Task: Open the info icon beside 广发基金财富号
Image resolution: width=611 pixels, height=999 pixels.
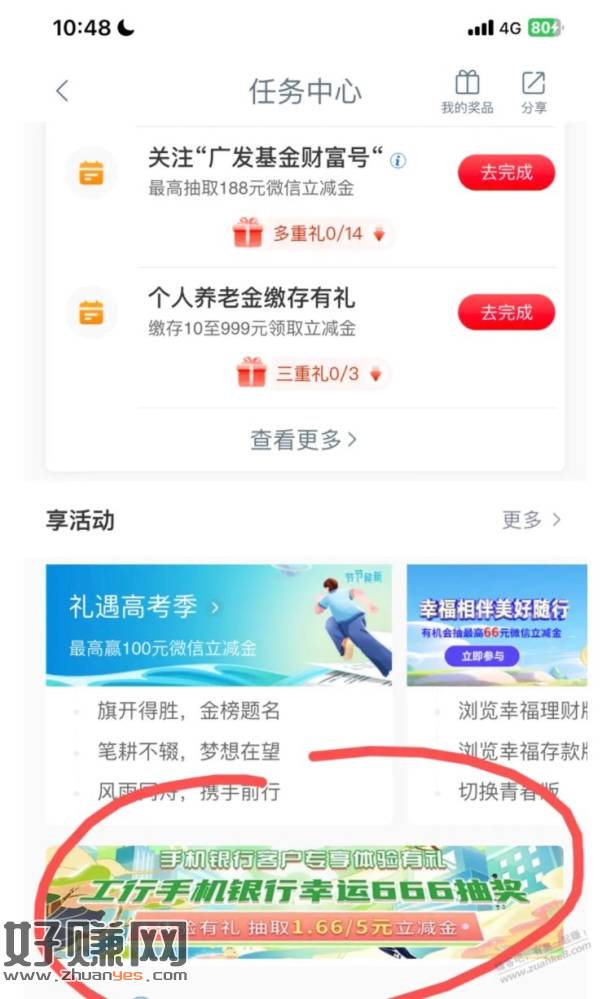Action: (398, 160)
